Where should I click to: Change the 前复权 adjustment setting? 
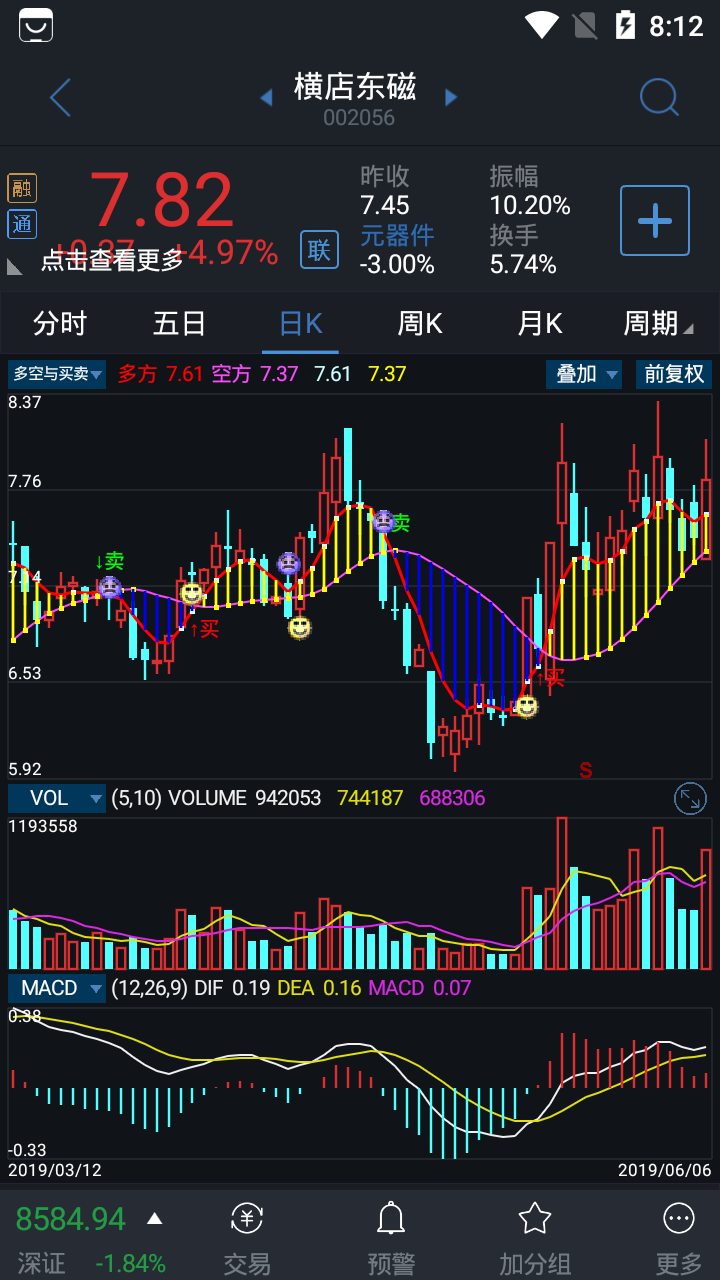tap(674, 374)
